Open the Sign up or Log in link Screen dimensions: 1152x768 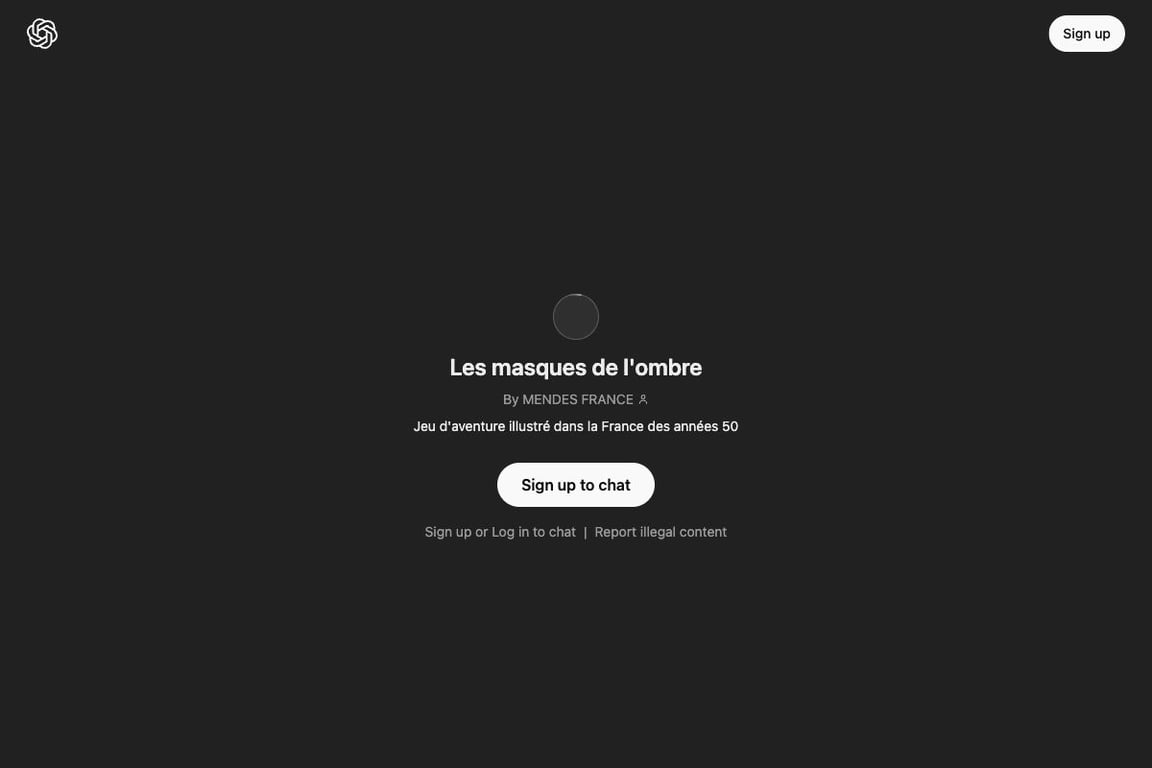[x=499, y=532]
